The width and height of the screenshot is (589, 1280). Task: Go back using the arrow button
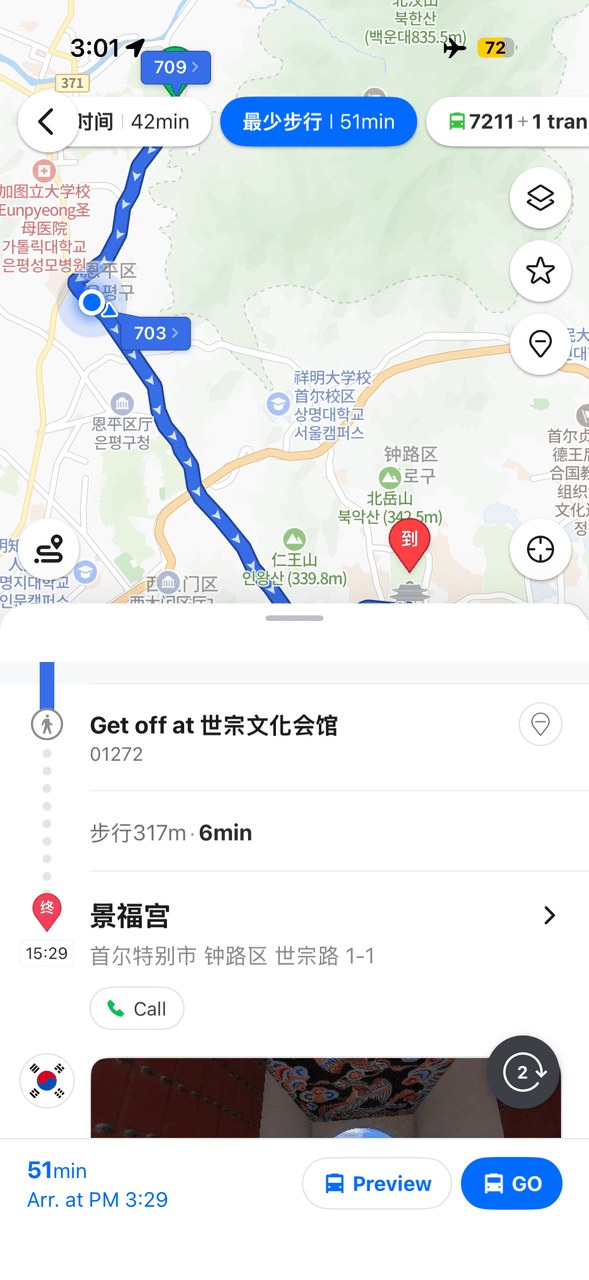coord(46,122)
